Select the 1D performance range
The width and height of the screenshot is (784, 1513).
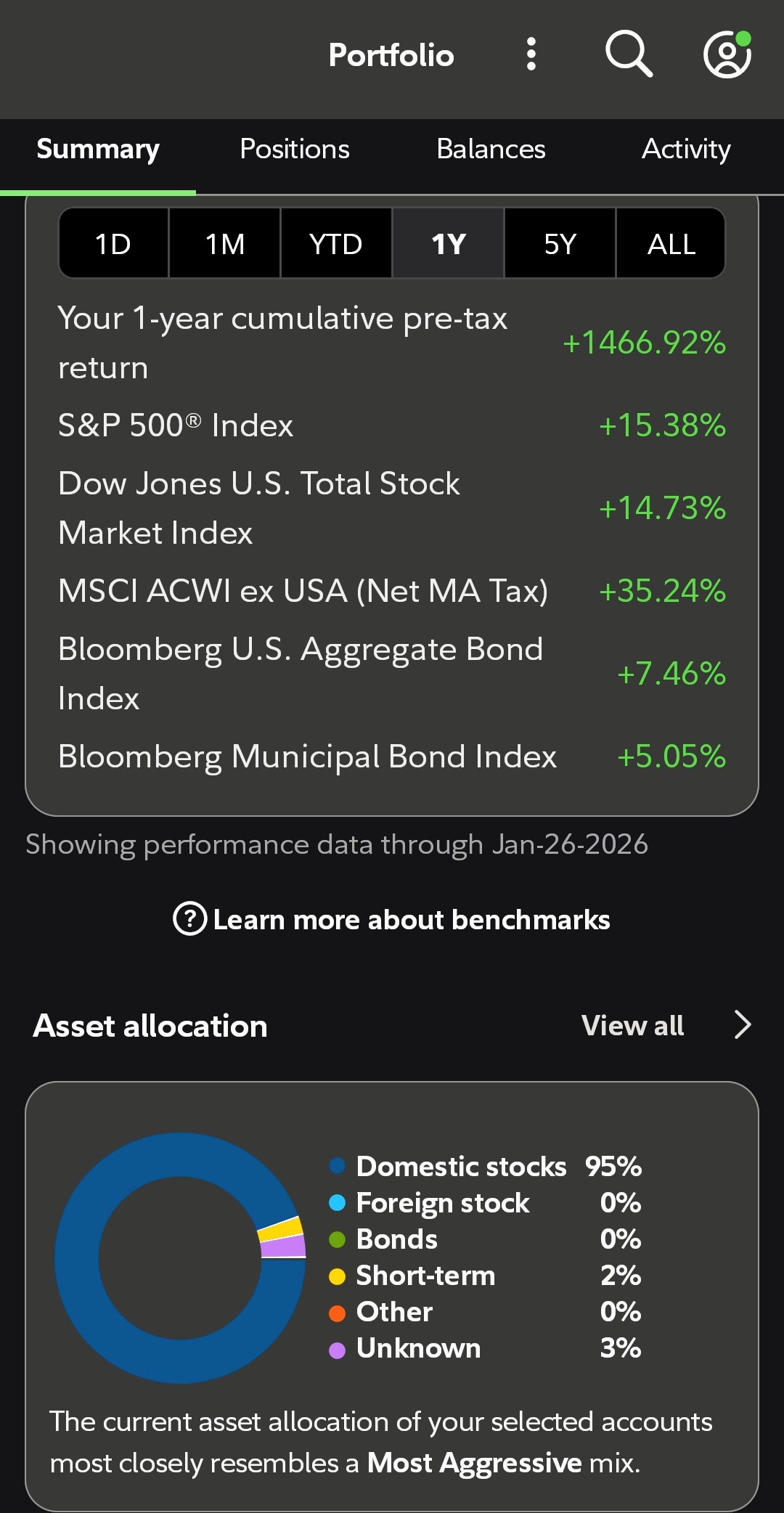(113, 244)
